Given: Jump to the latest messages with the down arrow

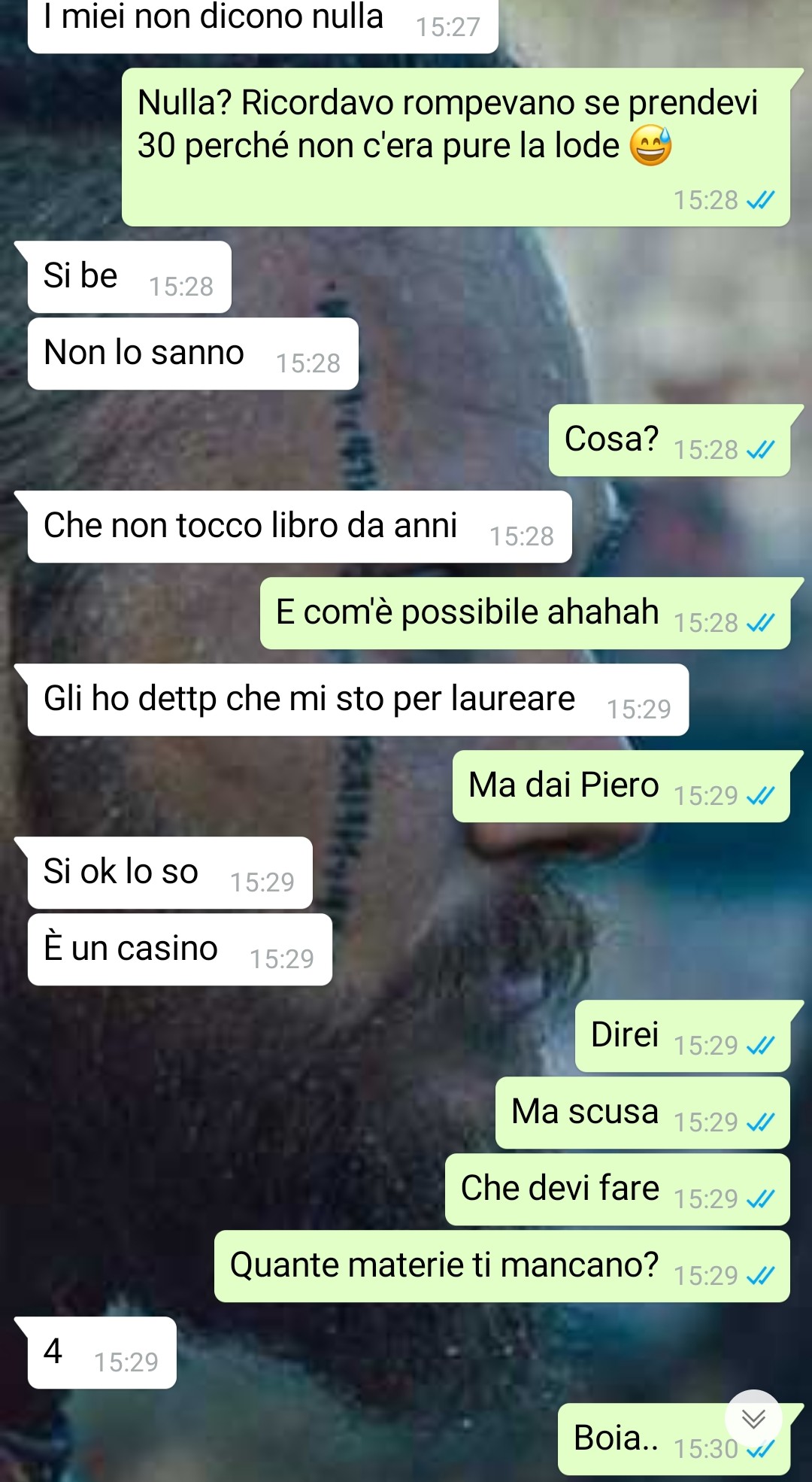Looking at the screenshot, I should pos(753,1419).
